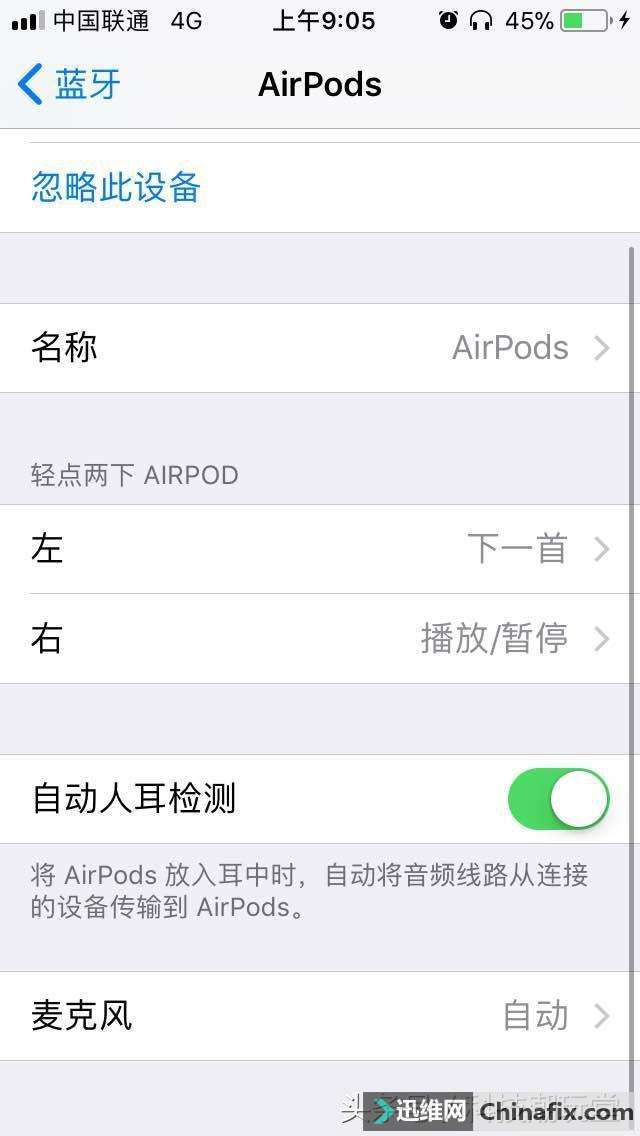Open the 麦克风 setting
640x1136 pixels.
[320, 1016]
